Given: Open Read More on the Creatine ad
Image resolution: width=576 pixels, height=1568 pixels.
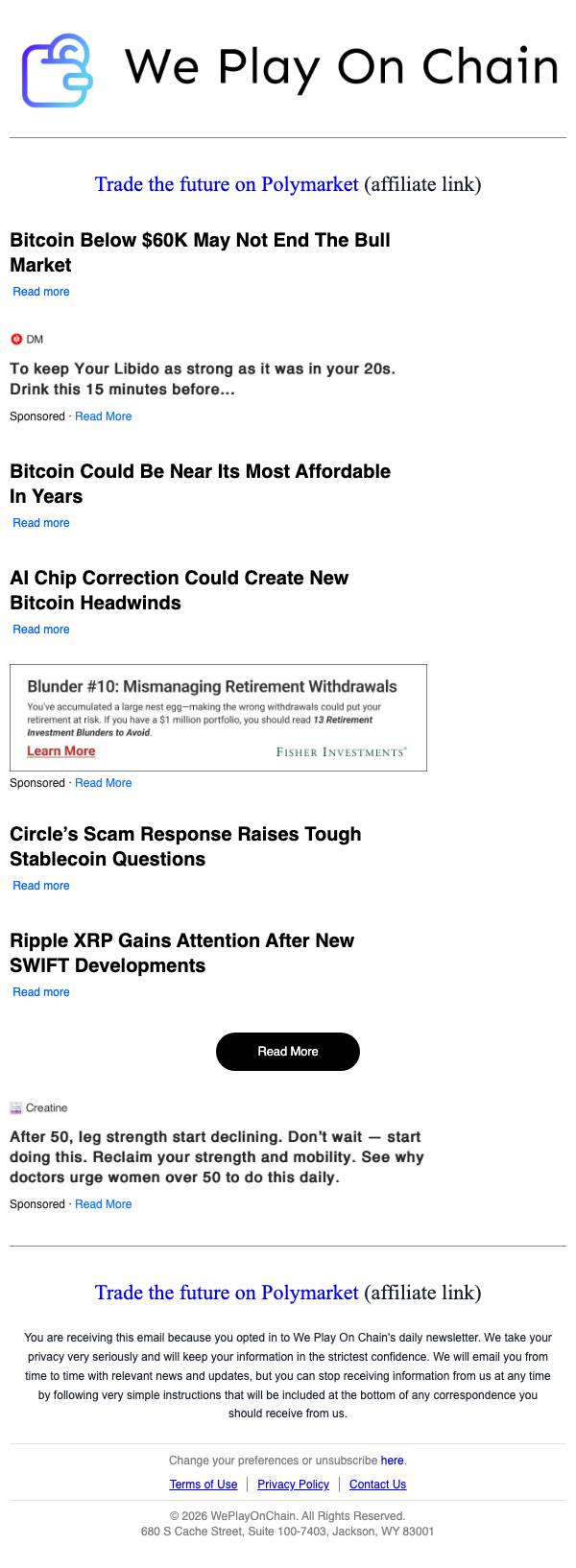Looking at the screenshot, I should [104, 1204].
